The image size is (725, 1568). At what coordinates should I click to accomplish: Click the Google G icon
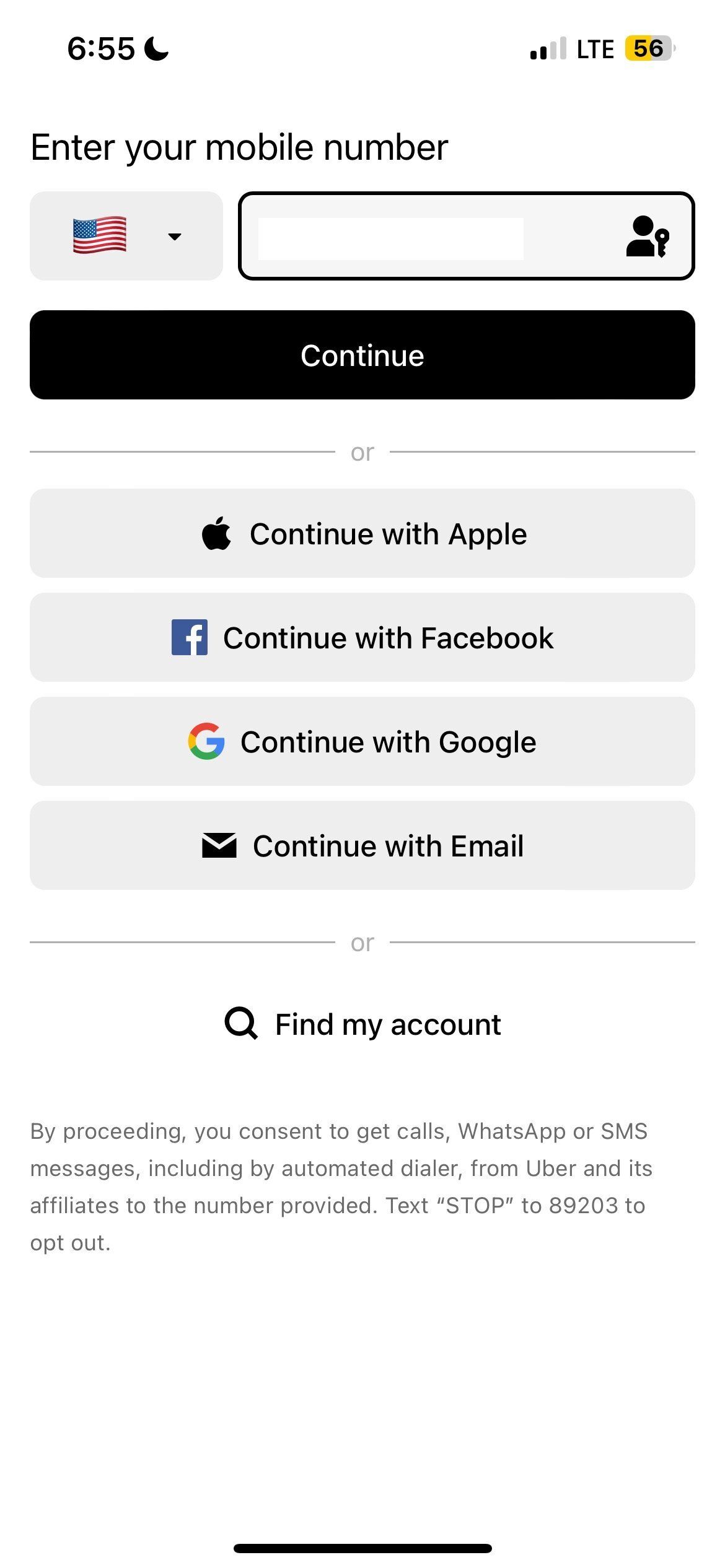pos(207,741)
